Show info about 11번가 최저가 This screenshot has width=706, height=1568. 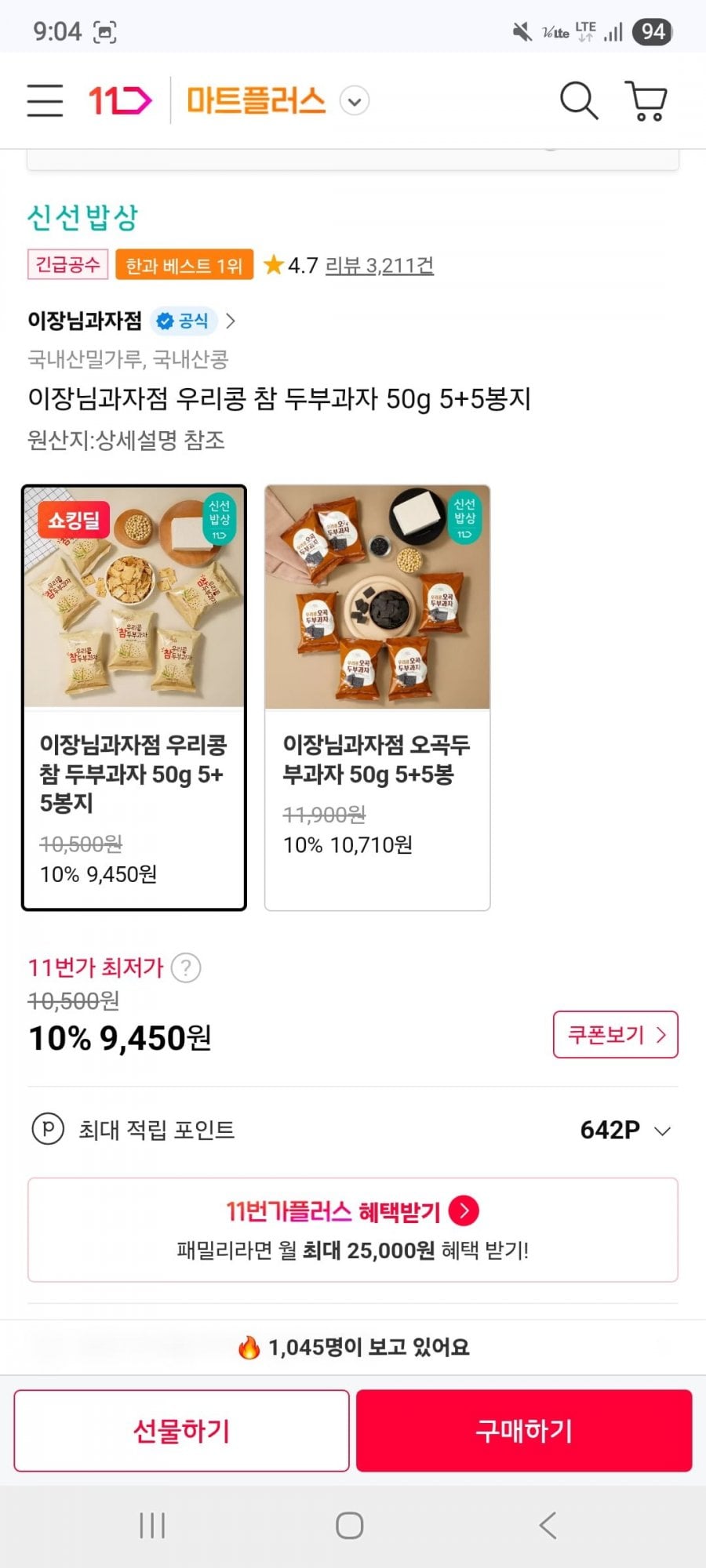point(186,968)
